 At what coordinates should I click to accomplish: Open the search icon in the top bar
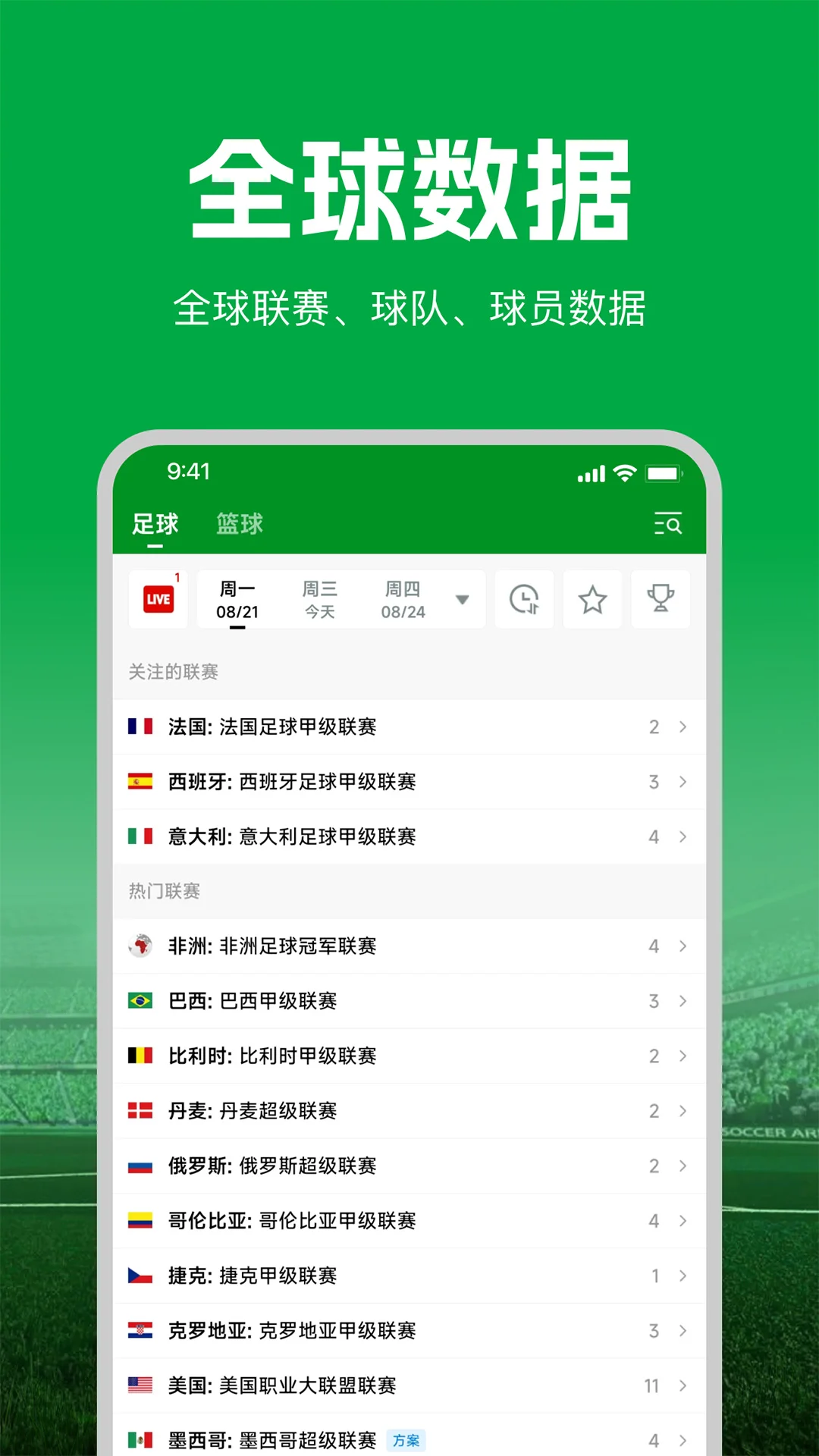[668, 524]
